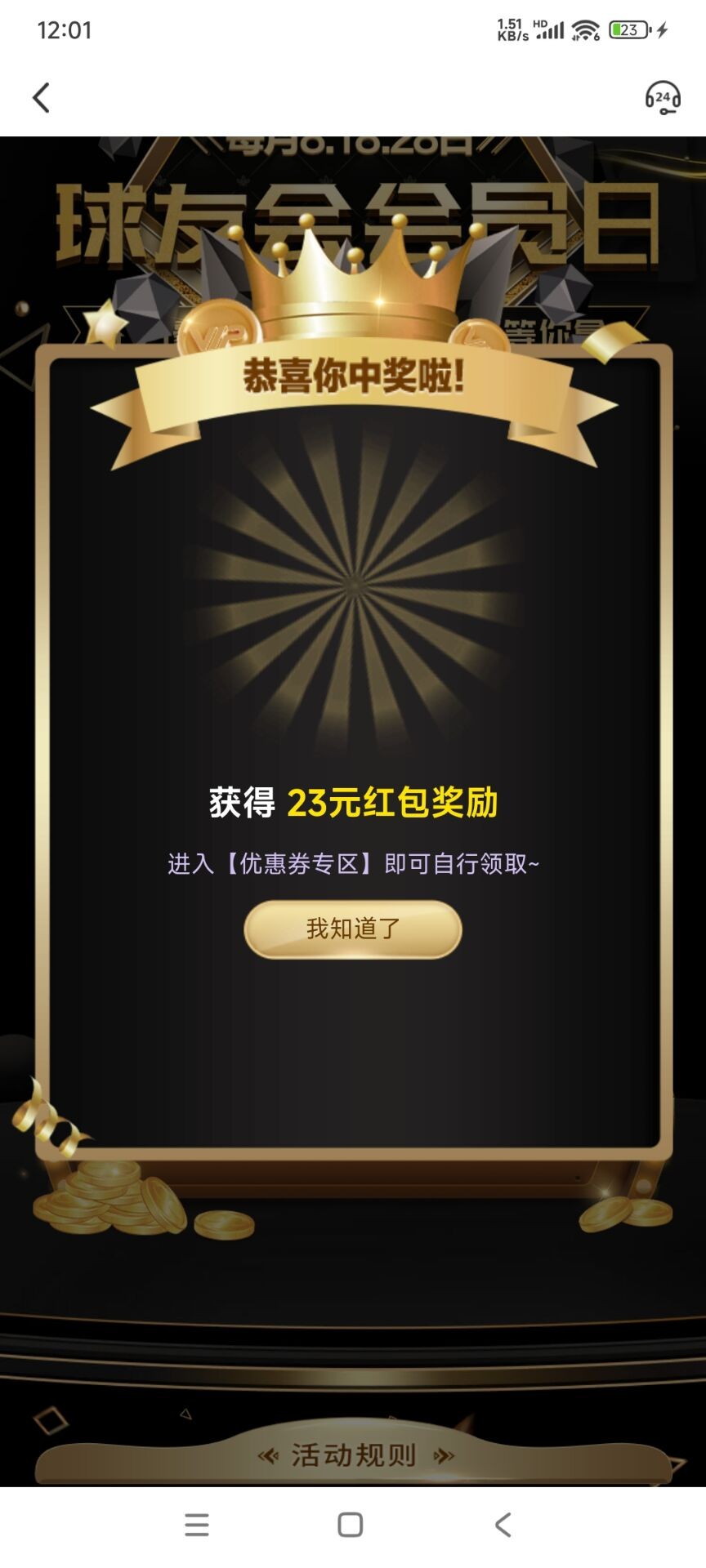The height and width of the screenshot is (1568, 706).
Task: Tap the back arrow in the top bar
Action: [x=41, y=98]
